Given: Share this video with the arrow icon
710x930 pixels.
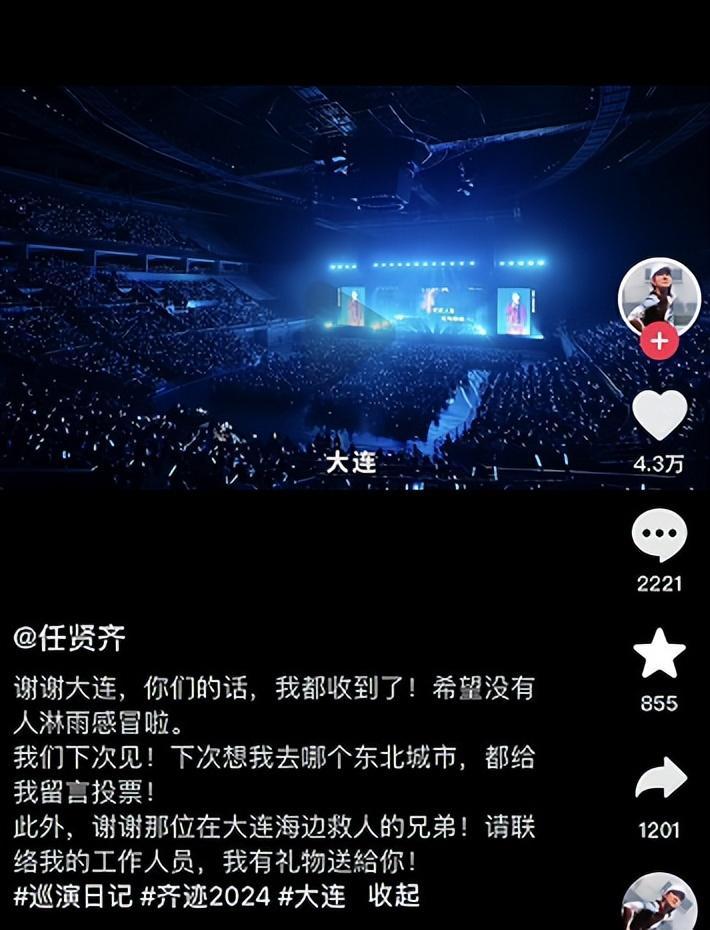Looking at the screenshot, I should point(660,779).
